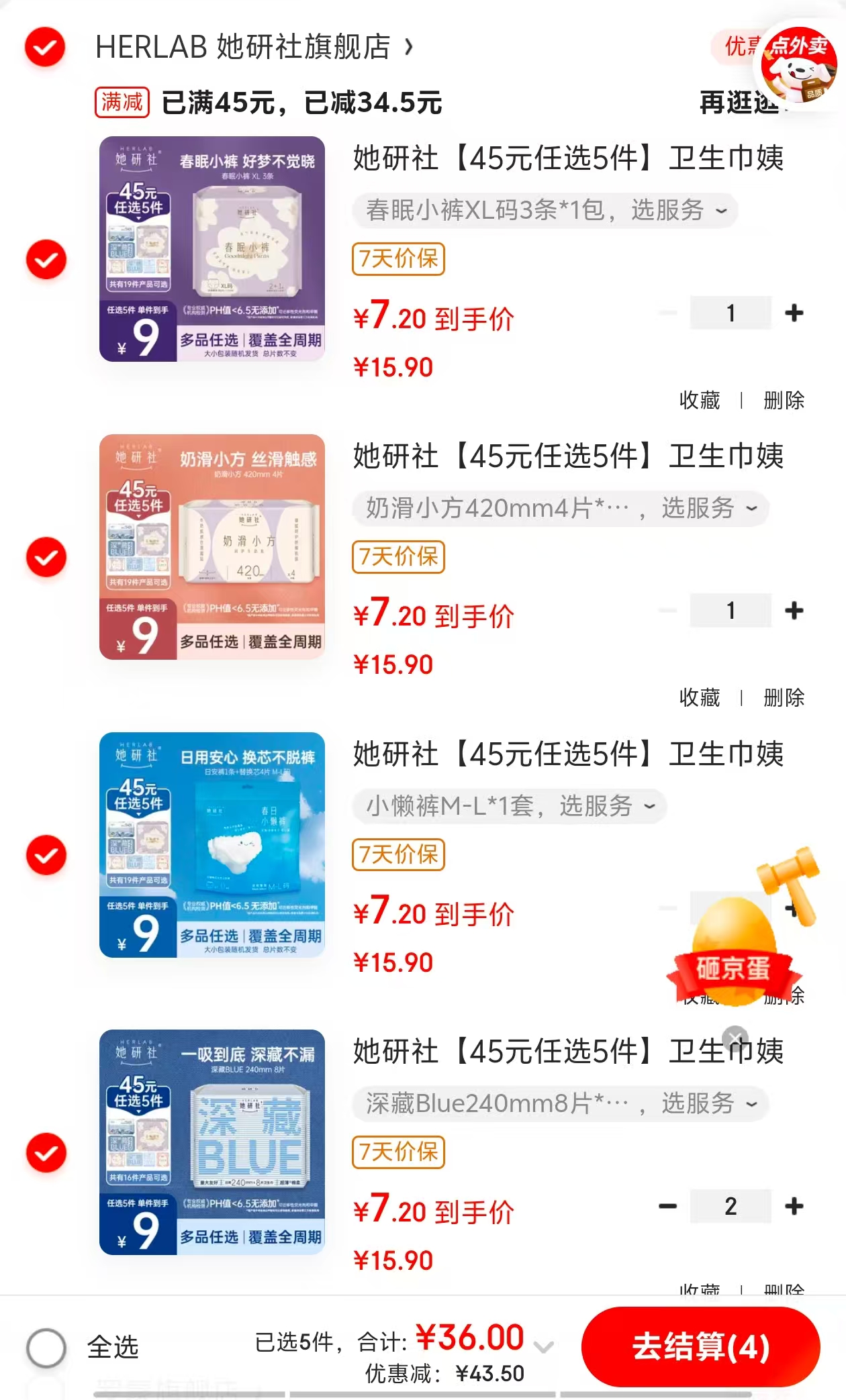The image size is (846, 1400).
Task: View the 深藏Blue product image
Action: pos(211,1142)
